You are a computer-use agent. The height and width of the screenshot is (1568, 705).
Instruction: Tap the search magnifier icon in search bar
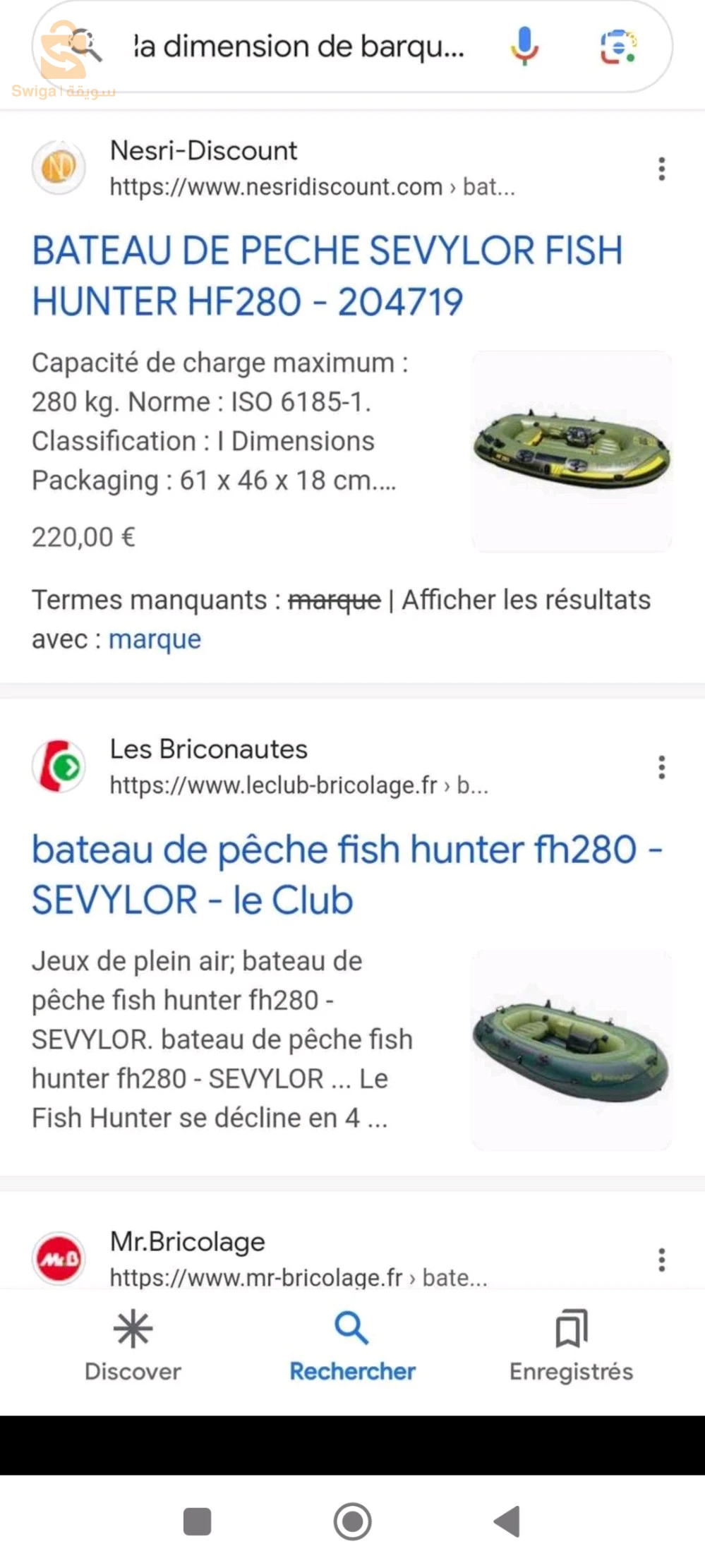click(x=83, y=45)
